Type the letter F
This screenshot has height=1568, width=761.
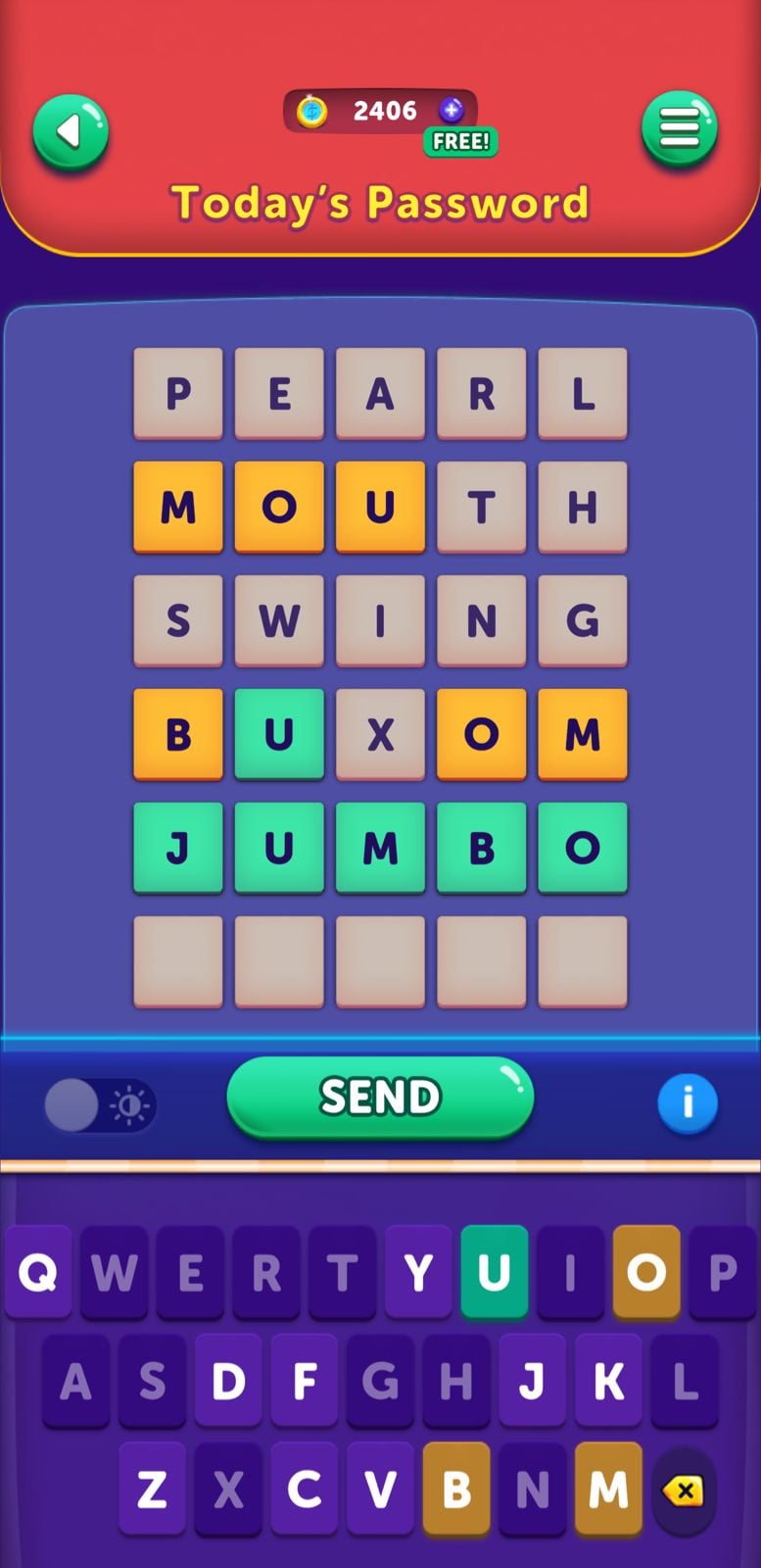(x=305, y=1381)
